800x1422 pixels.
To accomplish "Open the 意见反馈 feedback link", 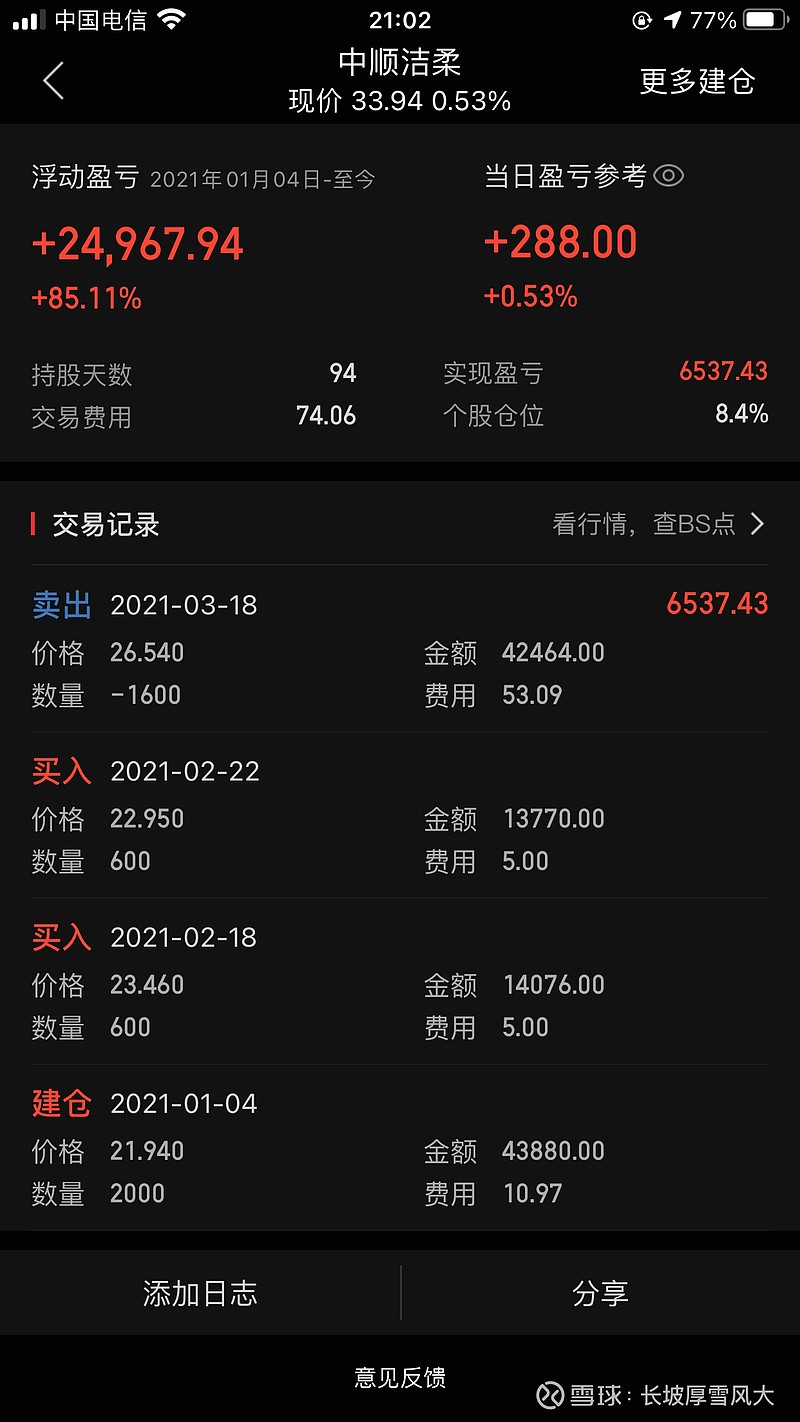I will [400, 1377].
